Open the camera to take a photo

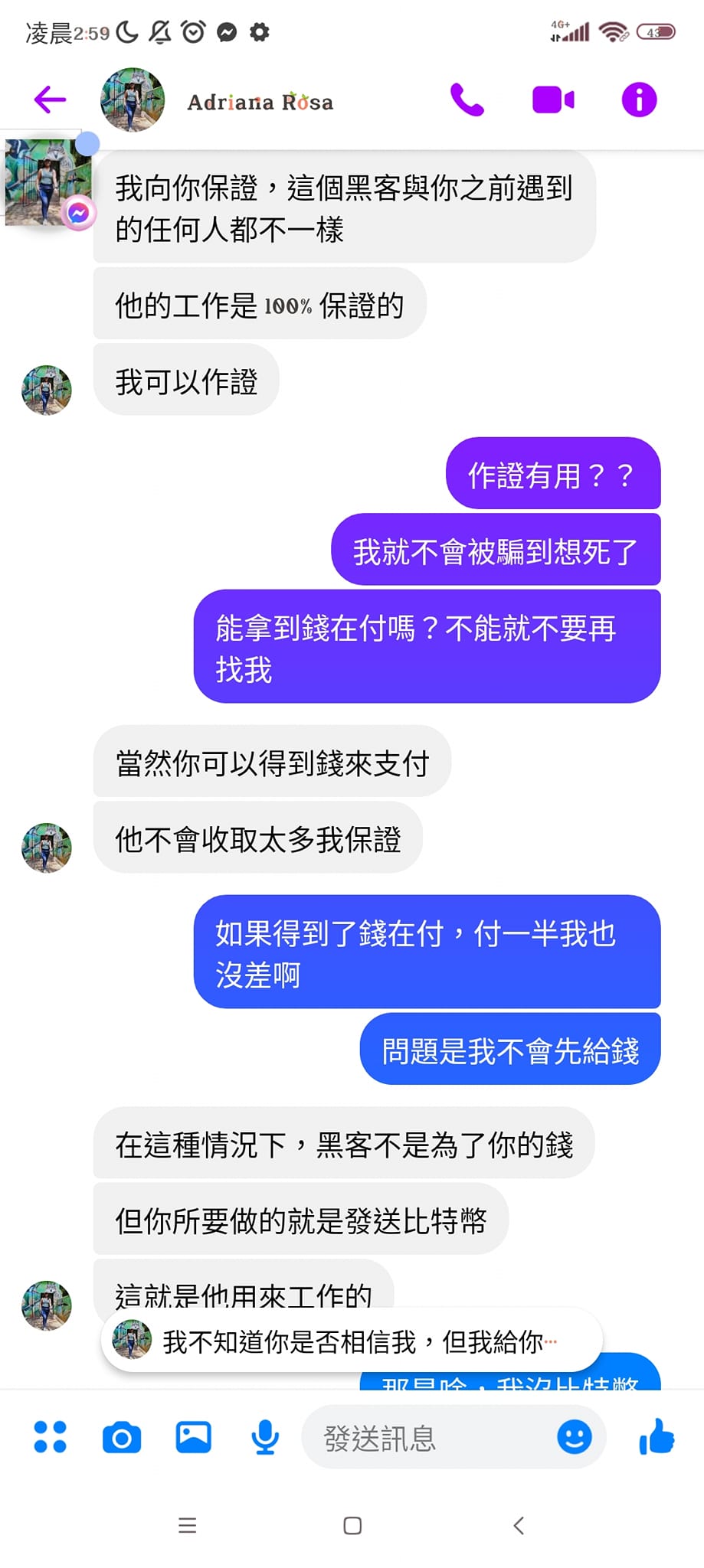122,1437
